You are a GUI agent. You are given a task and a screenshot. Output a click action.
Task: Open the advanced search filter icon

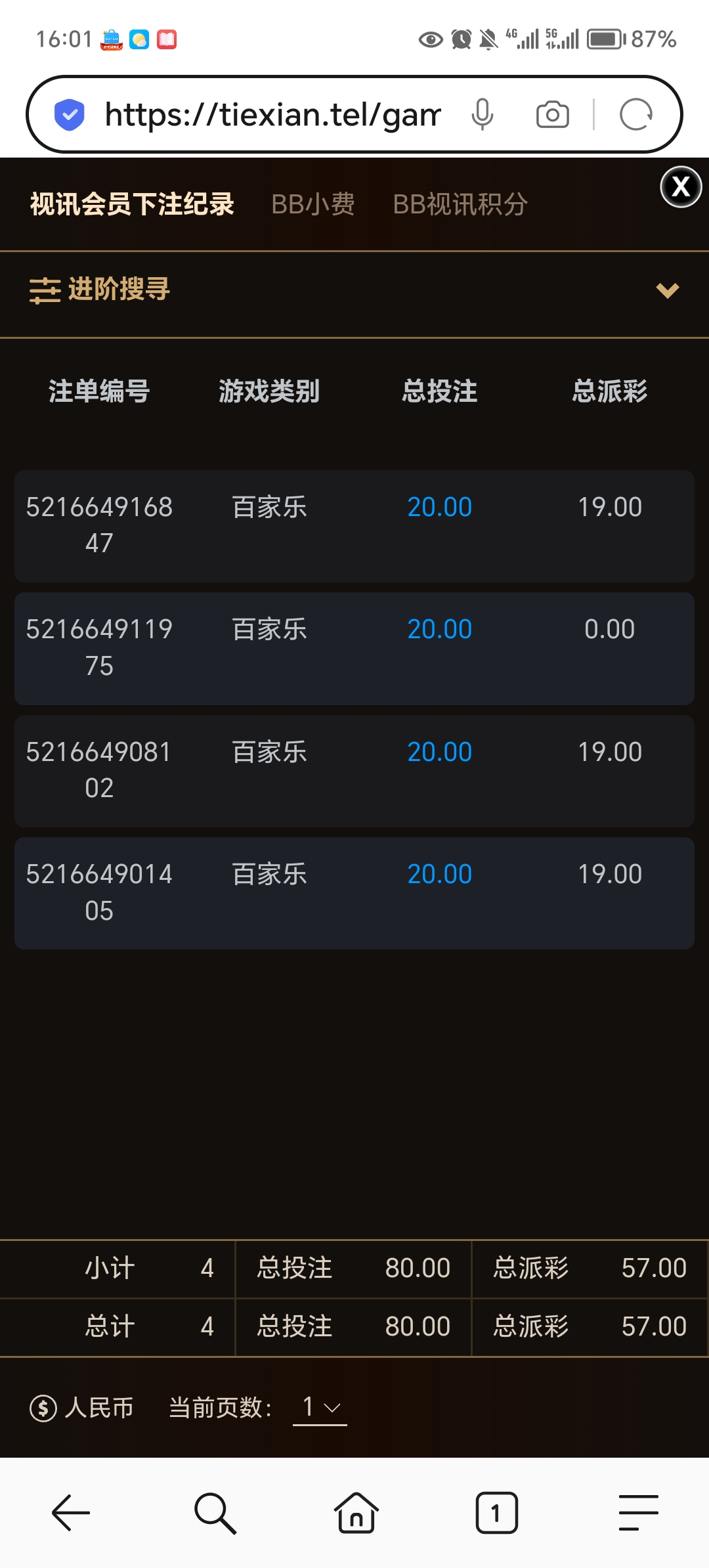(44, 291)
